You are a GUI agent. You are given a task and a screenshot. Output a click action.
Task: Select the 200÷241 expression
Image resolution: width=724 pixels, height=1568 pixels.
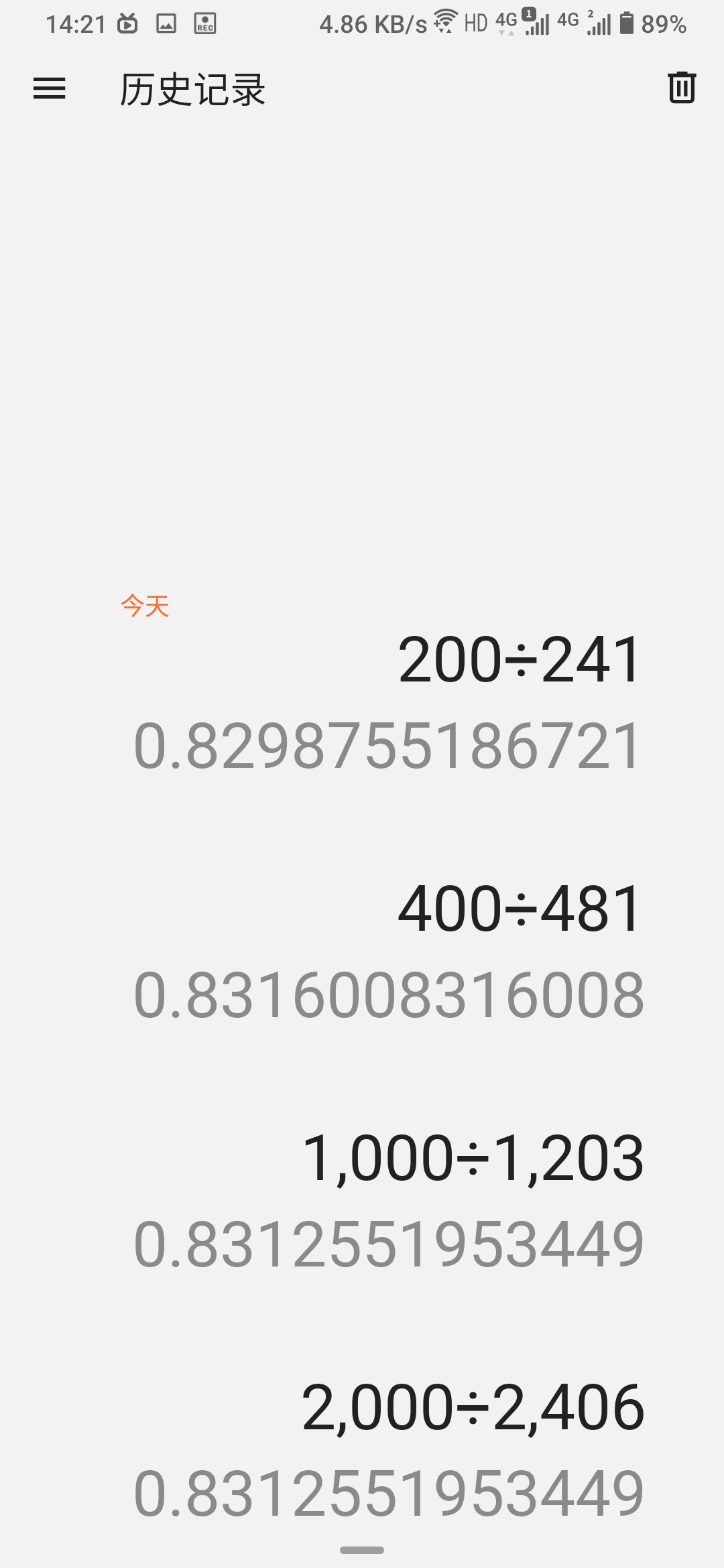(x=520, y=661)
